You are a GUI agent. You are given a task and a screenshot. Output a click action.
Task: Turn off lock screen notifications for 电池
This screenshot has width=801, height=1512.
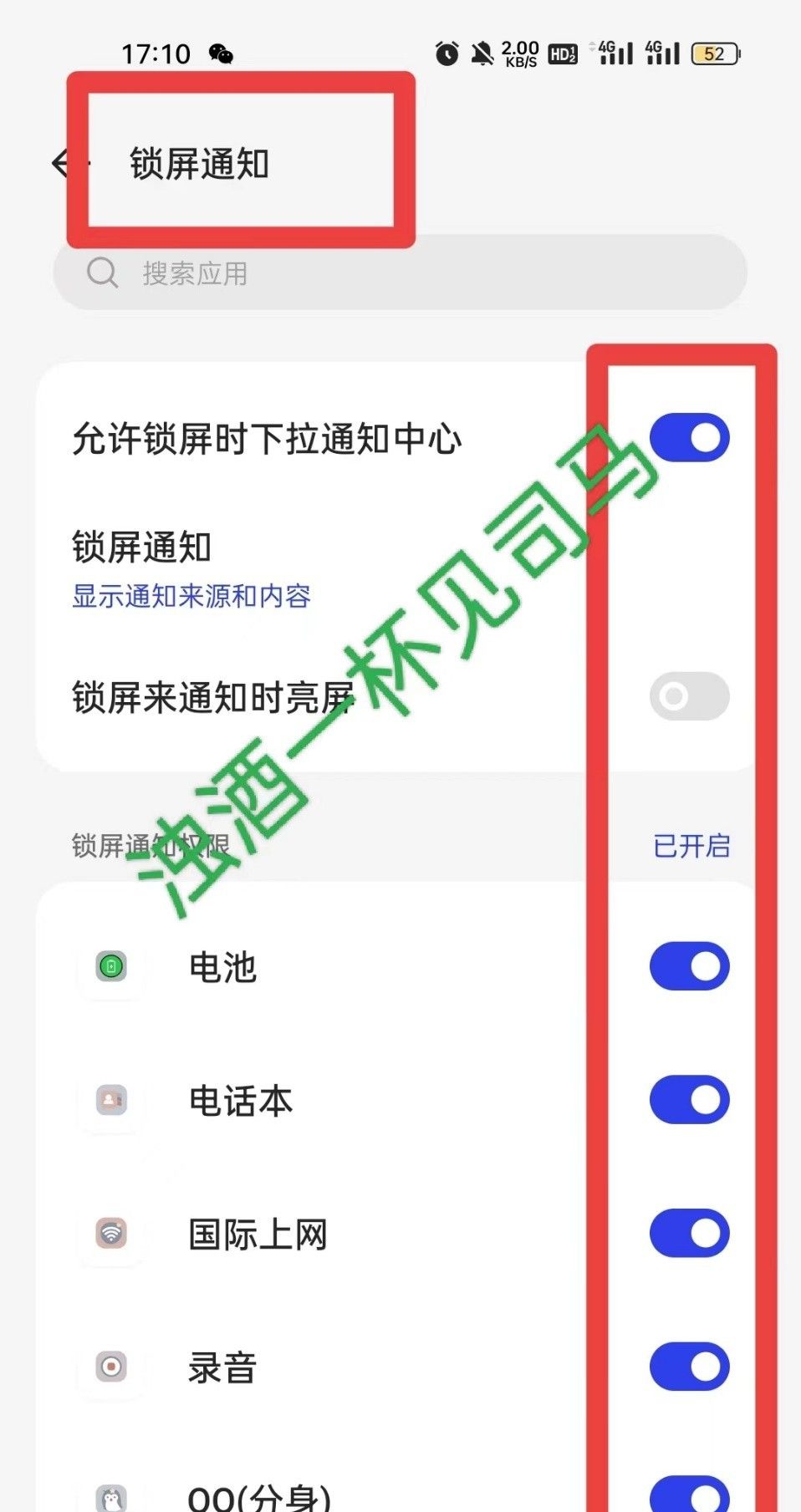(688, 965)
